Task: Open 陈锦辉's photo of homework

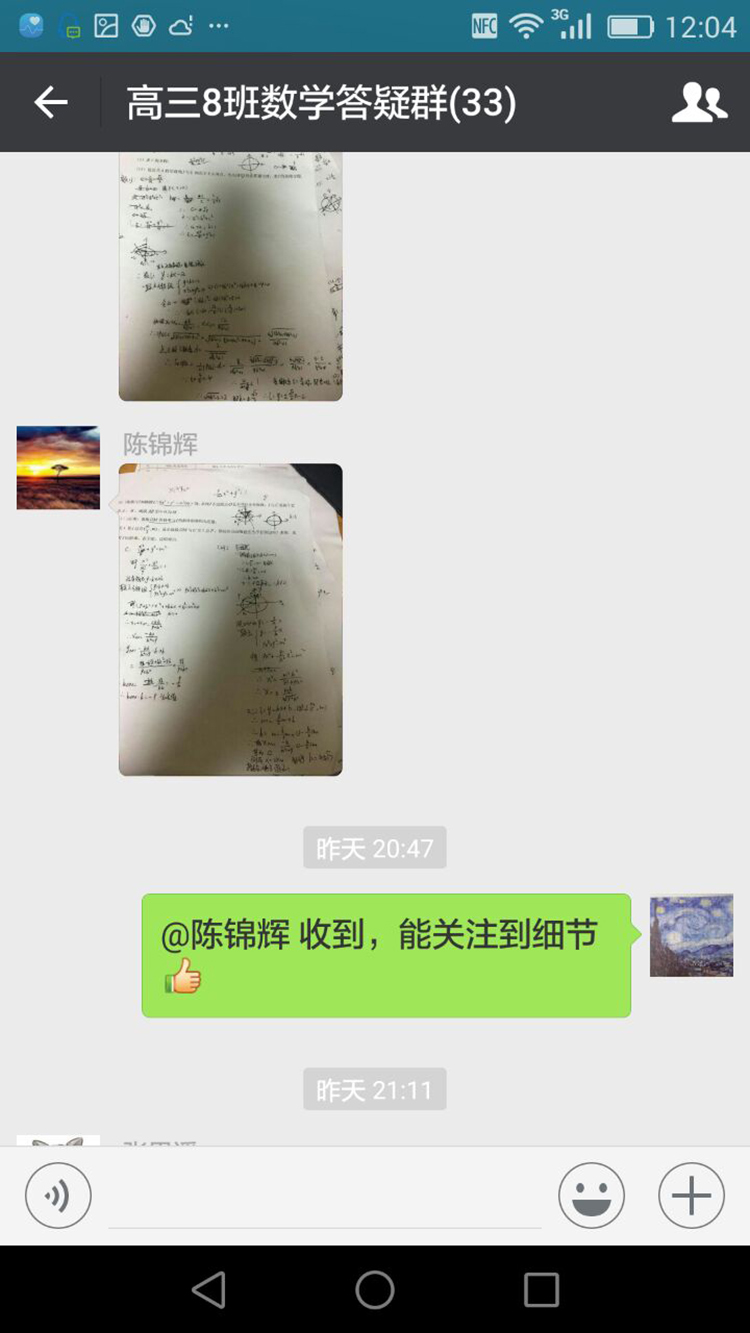Action: click(230, 619)
